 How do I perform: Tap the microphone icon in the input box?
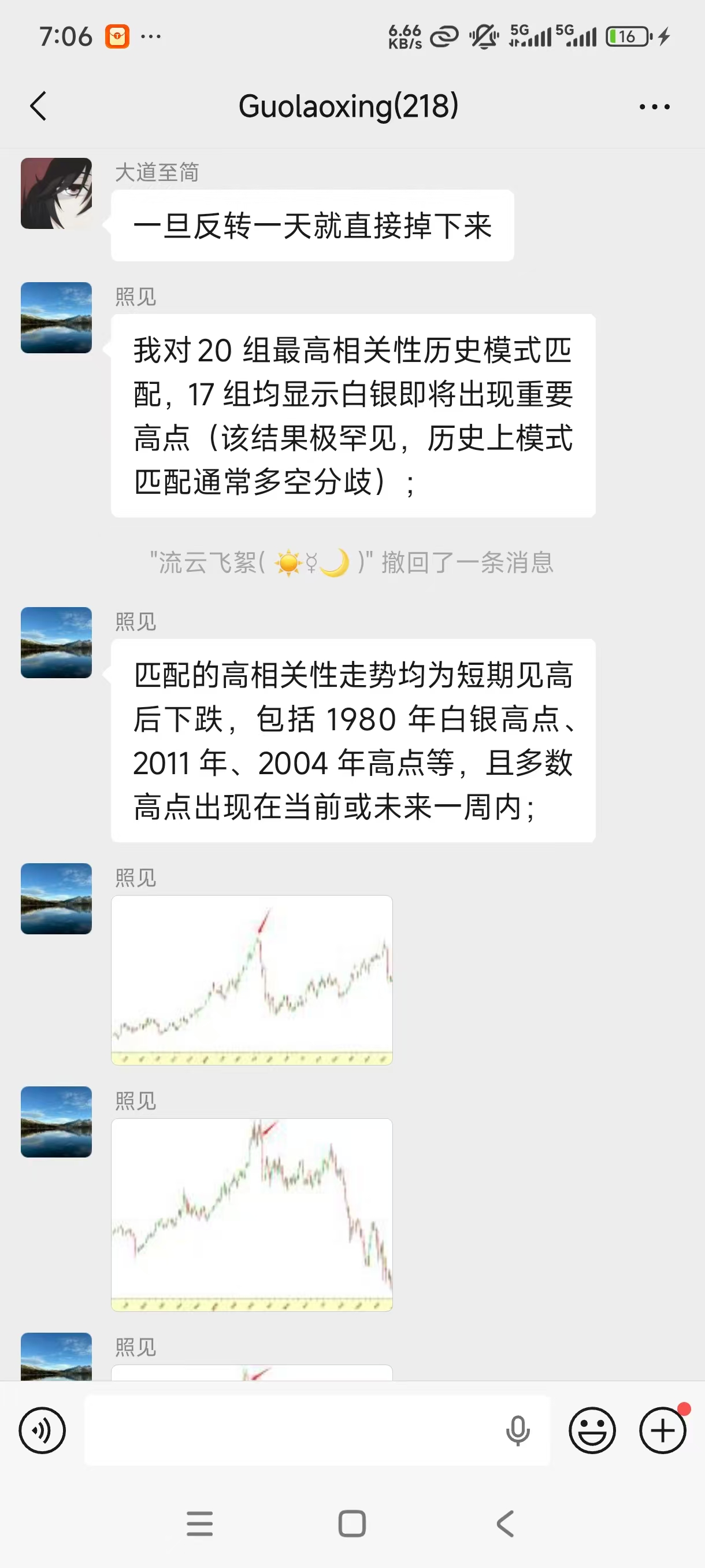pyautogui.click(x=518, y=1430)
